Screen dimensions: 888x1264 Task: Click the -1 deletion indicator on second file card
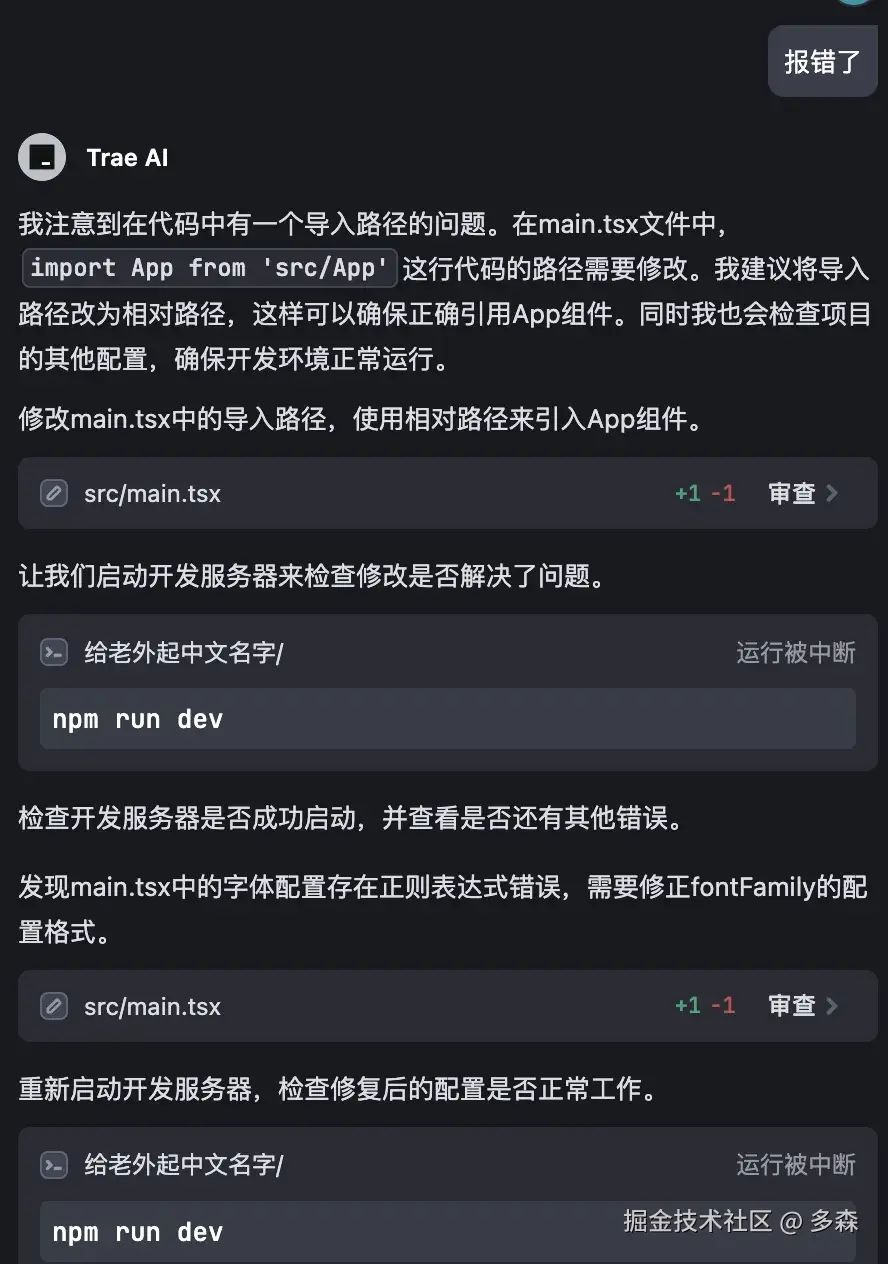[723, 1006]
